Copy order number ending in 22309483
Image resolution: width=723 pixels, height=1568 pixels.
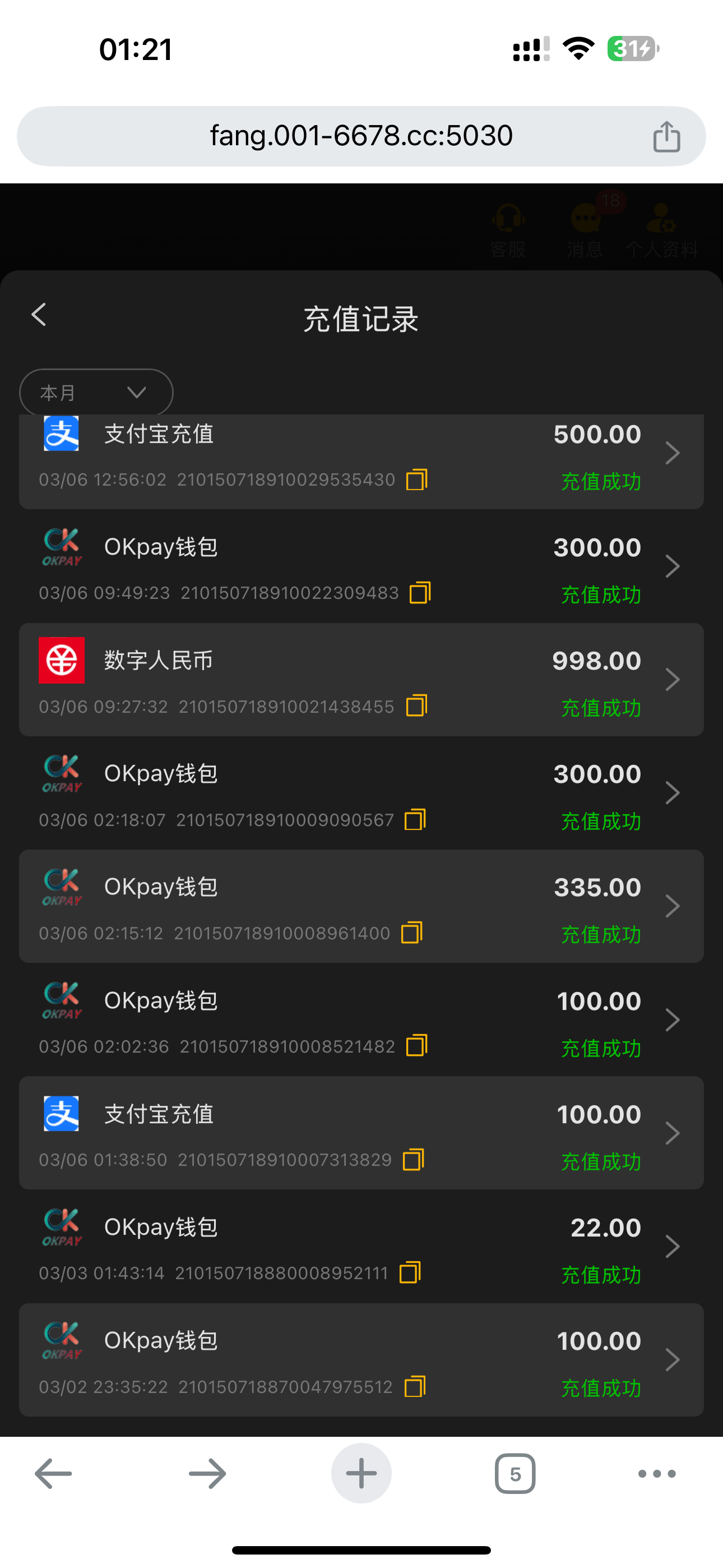[x=420, y=593]
